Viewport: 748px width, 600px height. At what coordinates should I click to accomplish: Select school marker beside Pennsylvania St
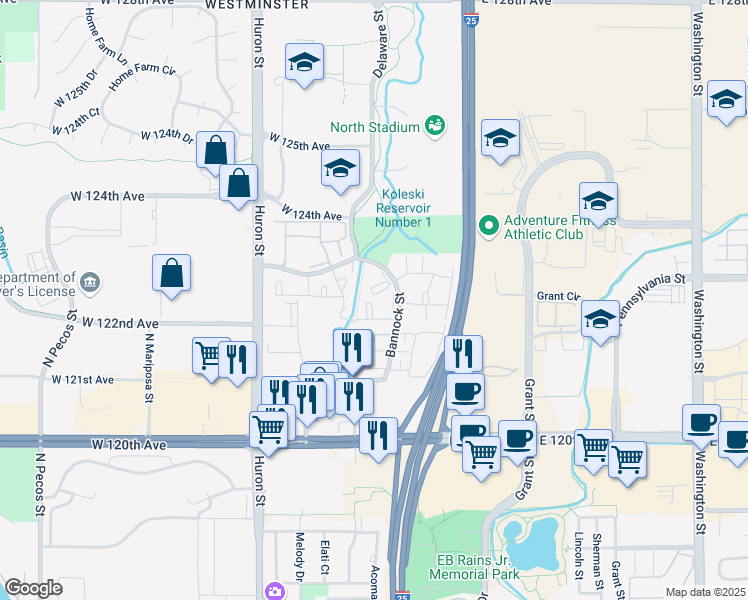click(x=600, y=322)
